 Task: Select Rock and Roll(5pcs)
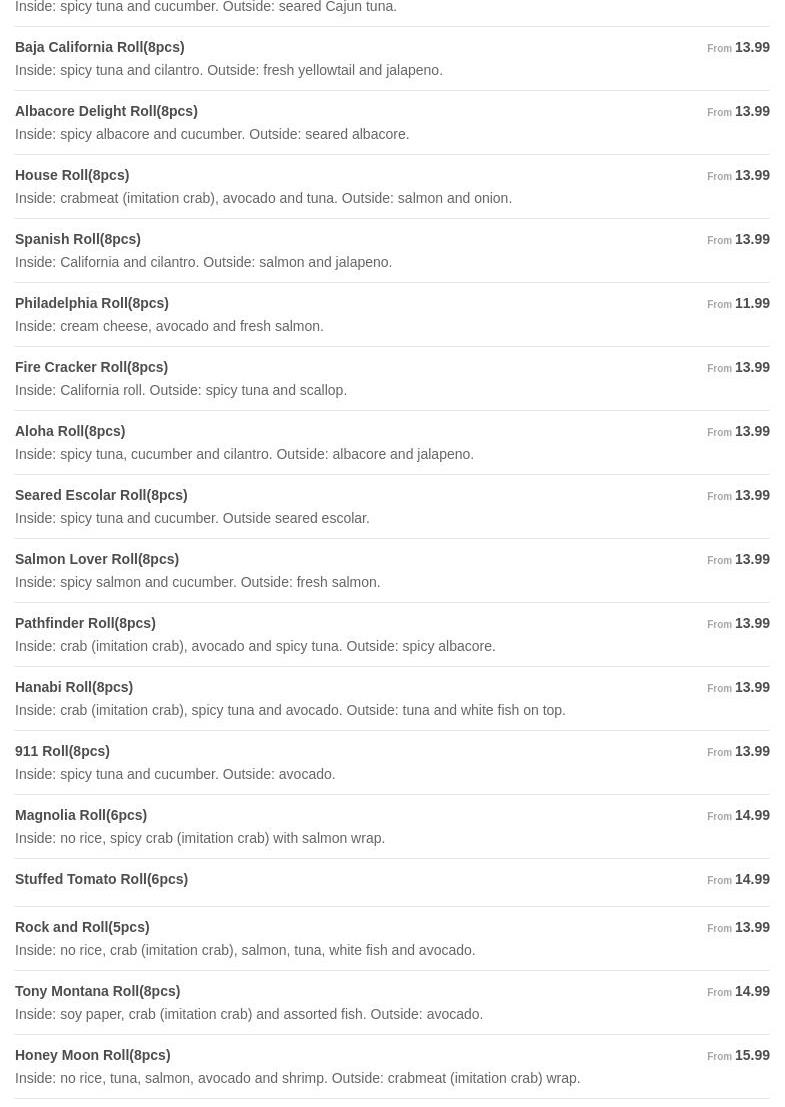82,928
